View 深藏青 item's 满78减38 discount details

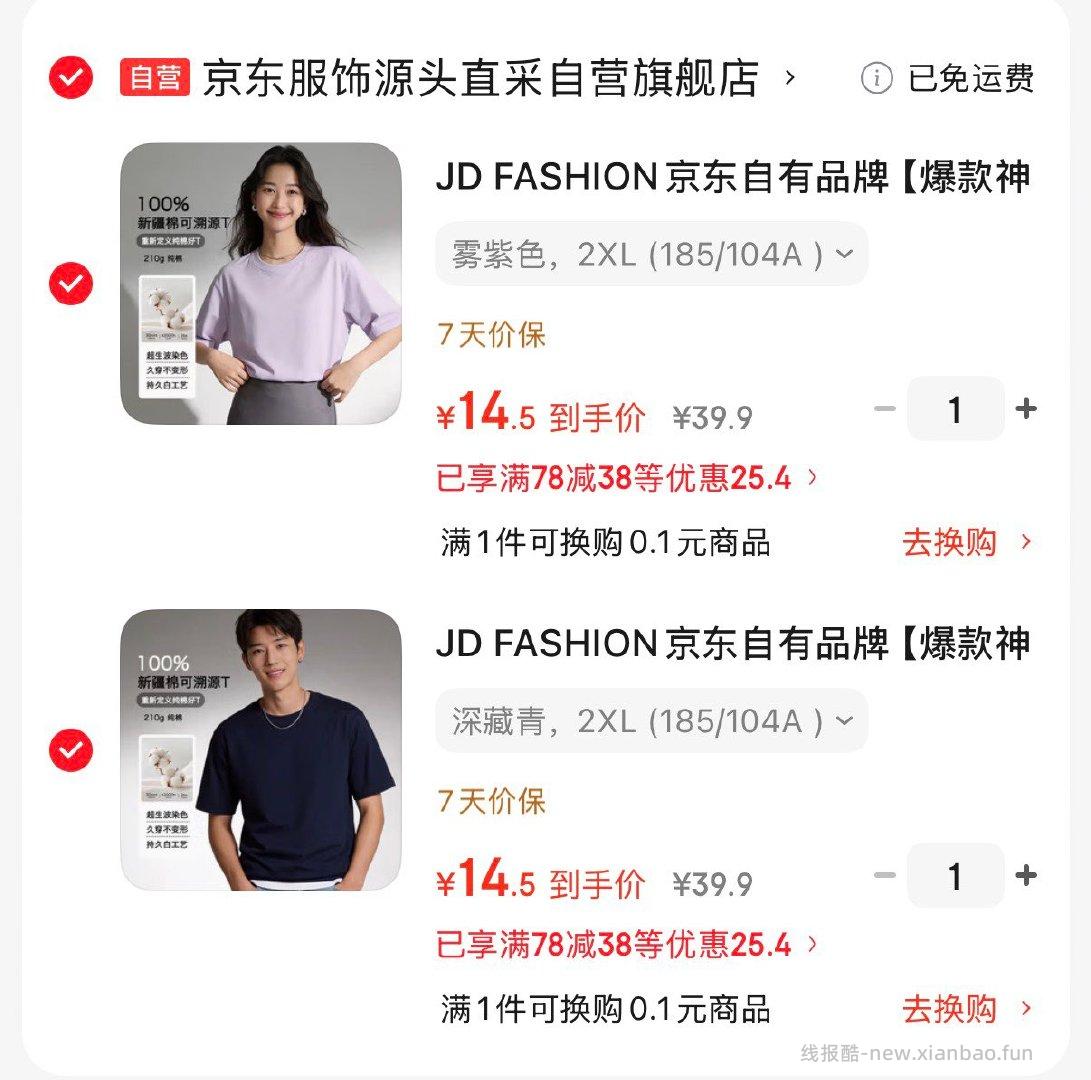point(627,945)
